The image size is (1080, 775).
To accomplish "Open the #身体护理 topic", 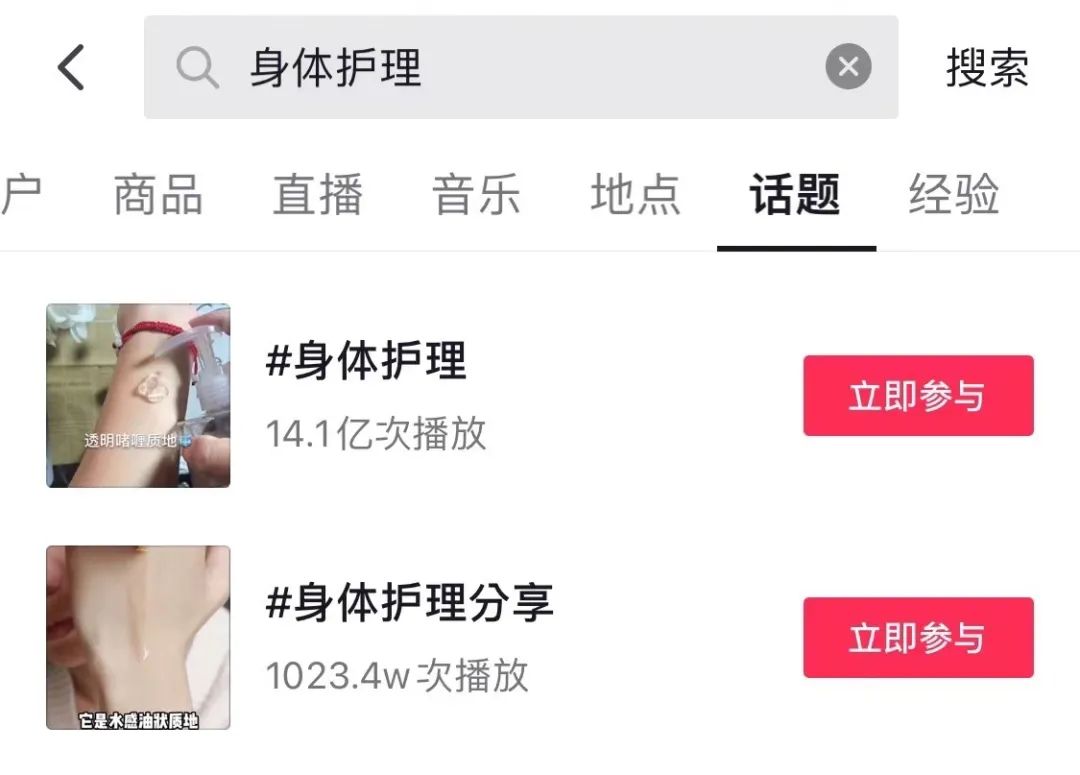I will point(366,362).
